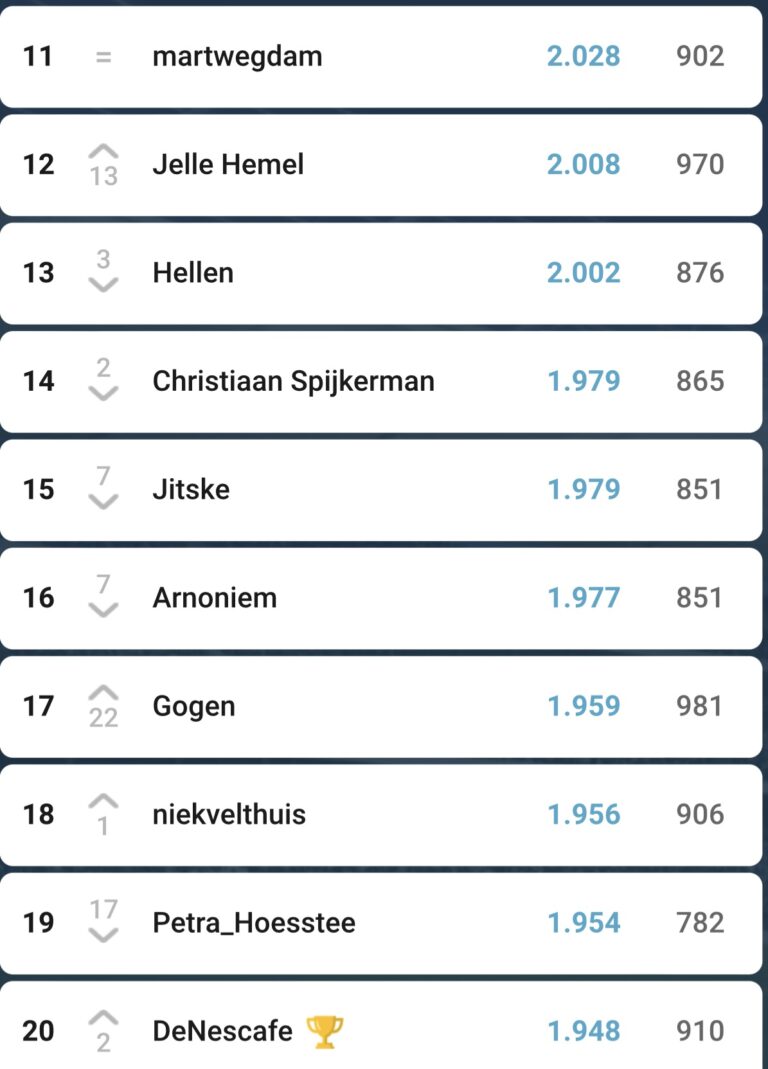Select niekvelthuis in the ranking

(229, 814)
